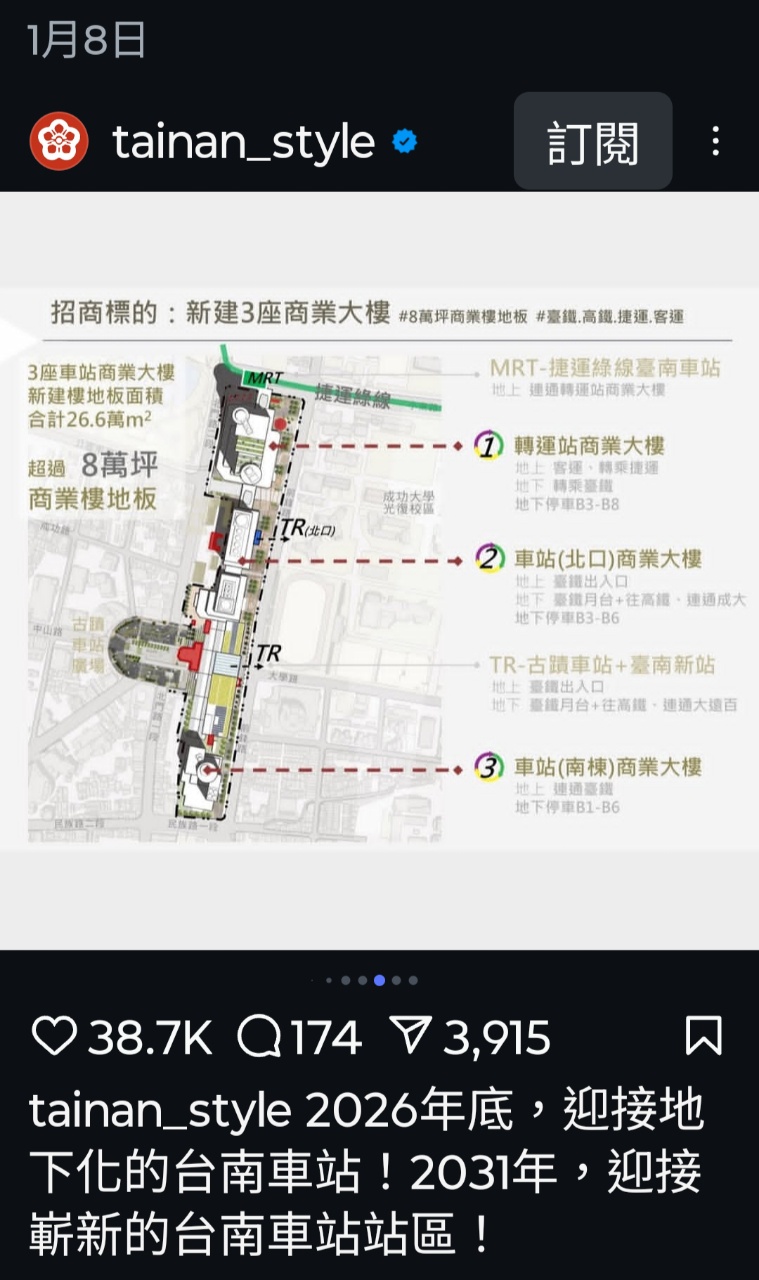Like this post with the heart
759x1280 pixels.
pyautogui.click(x=54, y=1037)
